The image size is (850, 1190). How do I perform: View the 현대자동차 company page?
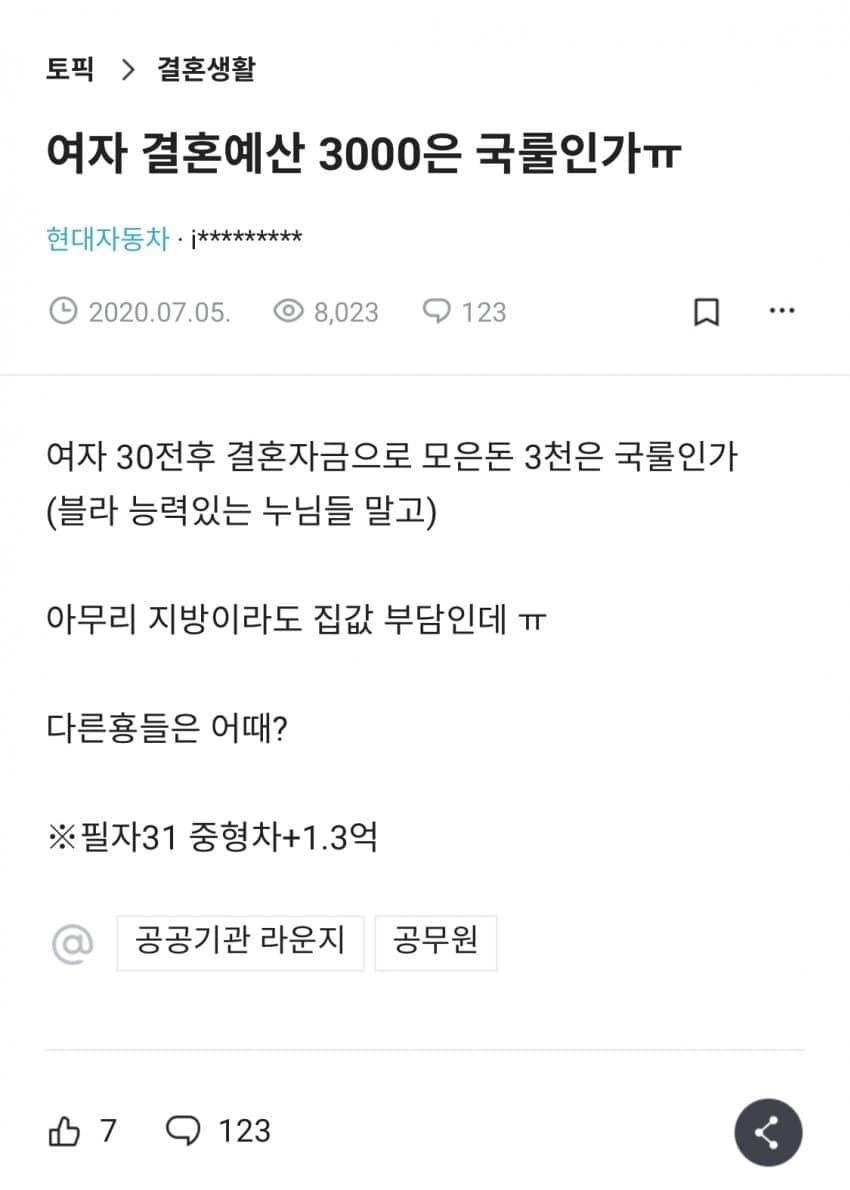point(107,240)
